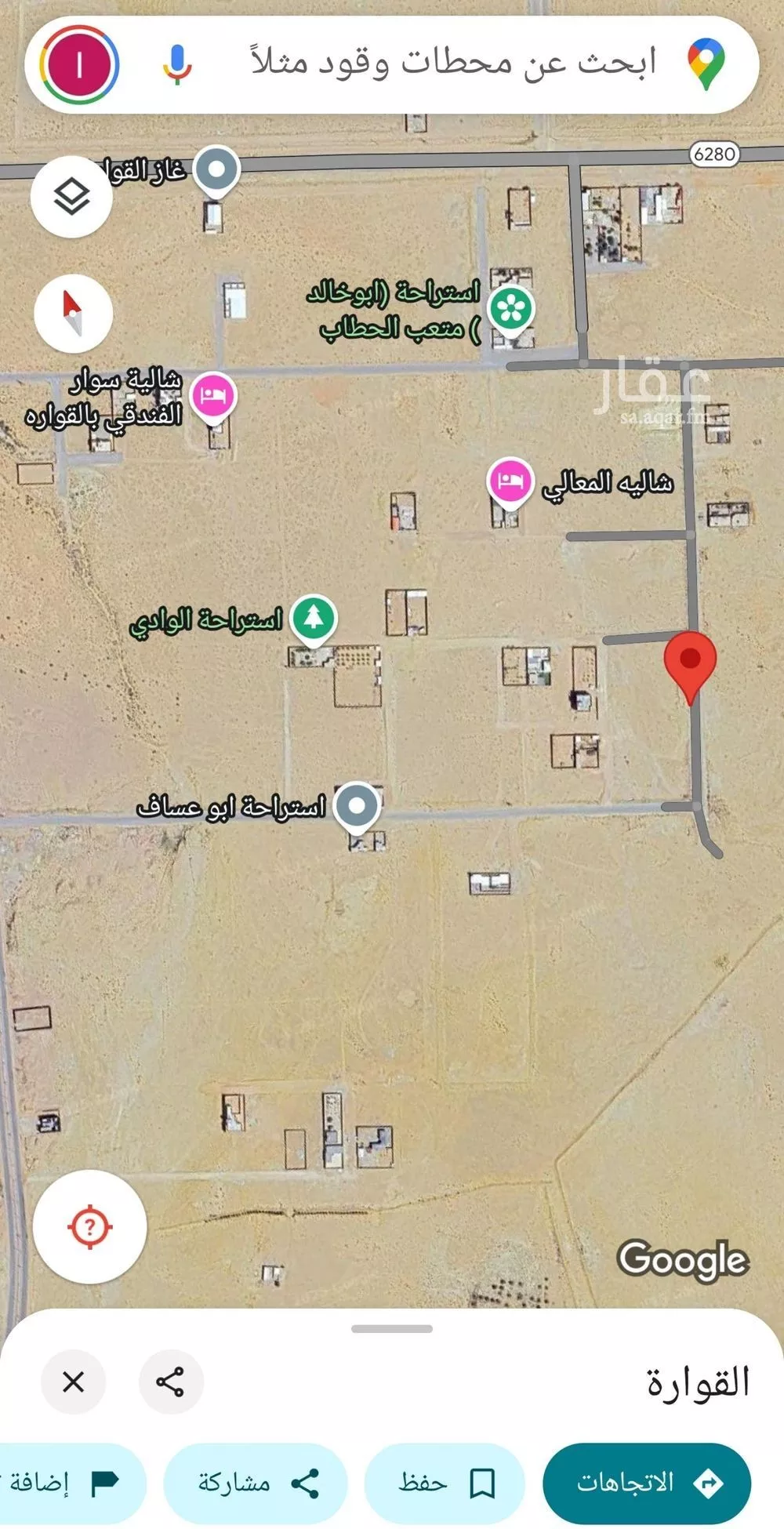Image resolution: width=784 pixels, height=1529 pixels.
Task: Get directions with الاتجاهات button
Action: click(x=647, y=1482)
